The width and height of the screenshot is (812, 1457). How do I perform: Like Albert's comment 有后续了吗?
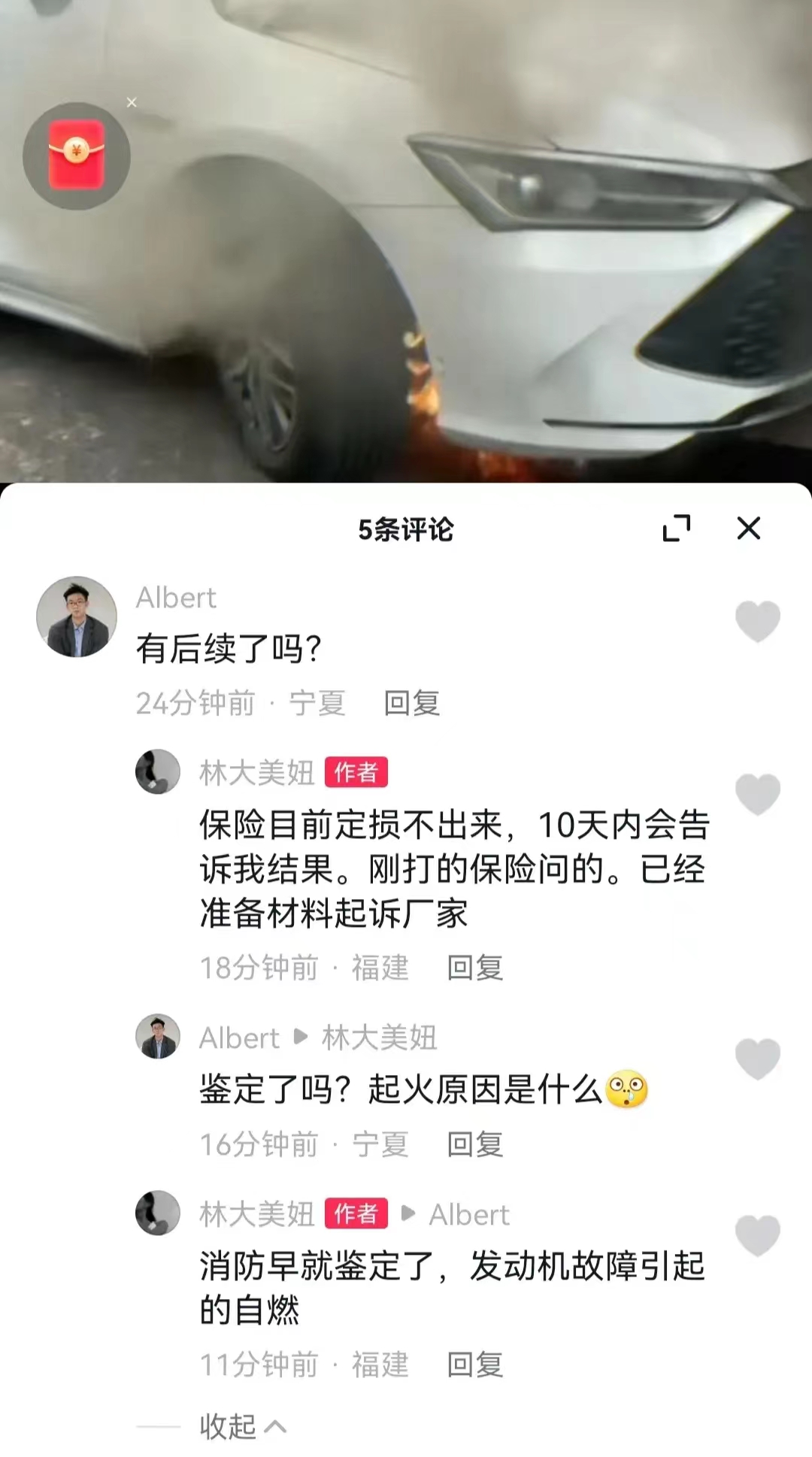tap(757, 621)
